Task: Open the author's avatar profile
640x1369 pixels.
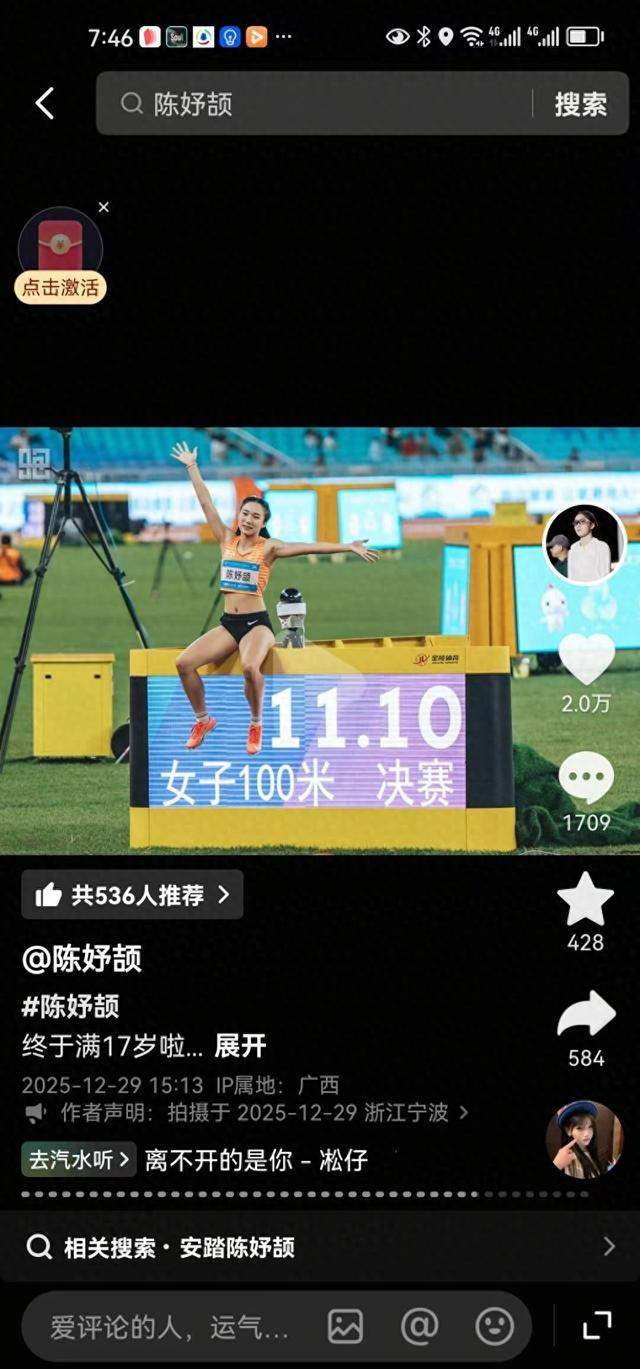Action: pyautogui.click(x=584, y=544)
